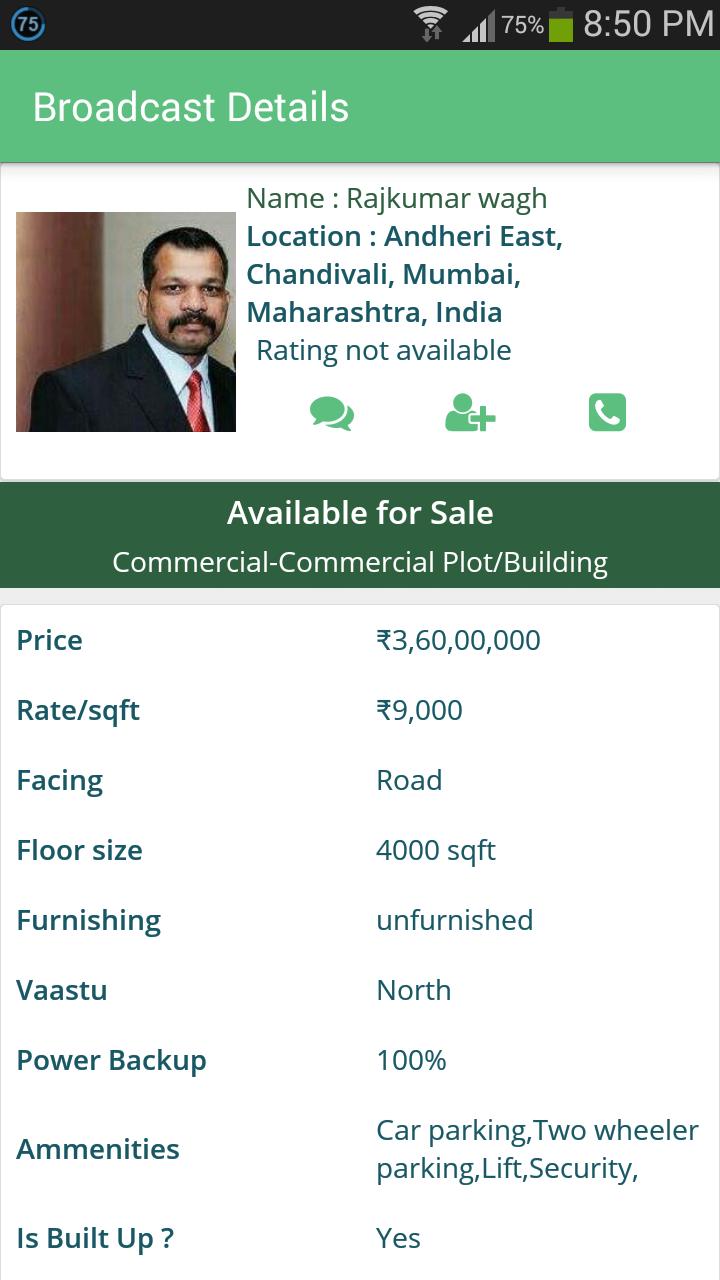Call Rajkumar wagh via phone icon
This screenshot has width=720, height=1280.
[607, 412]
